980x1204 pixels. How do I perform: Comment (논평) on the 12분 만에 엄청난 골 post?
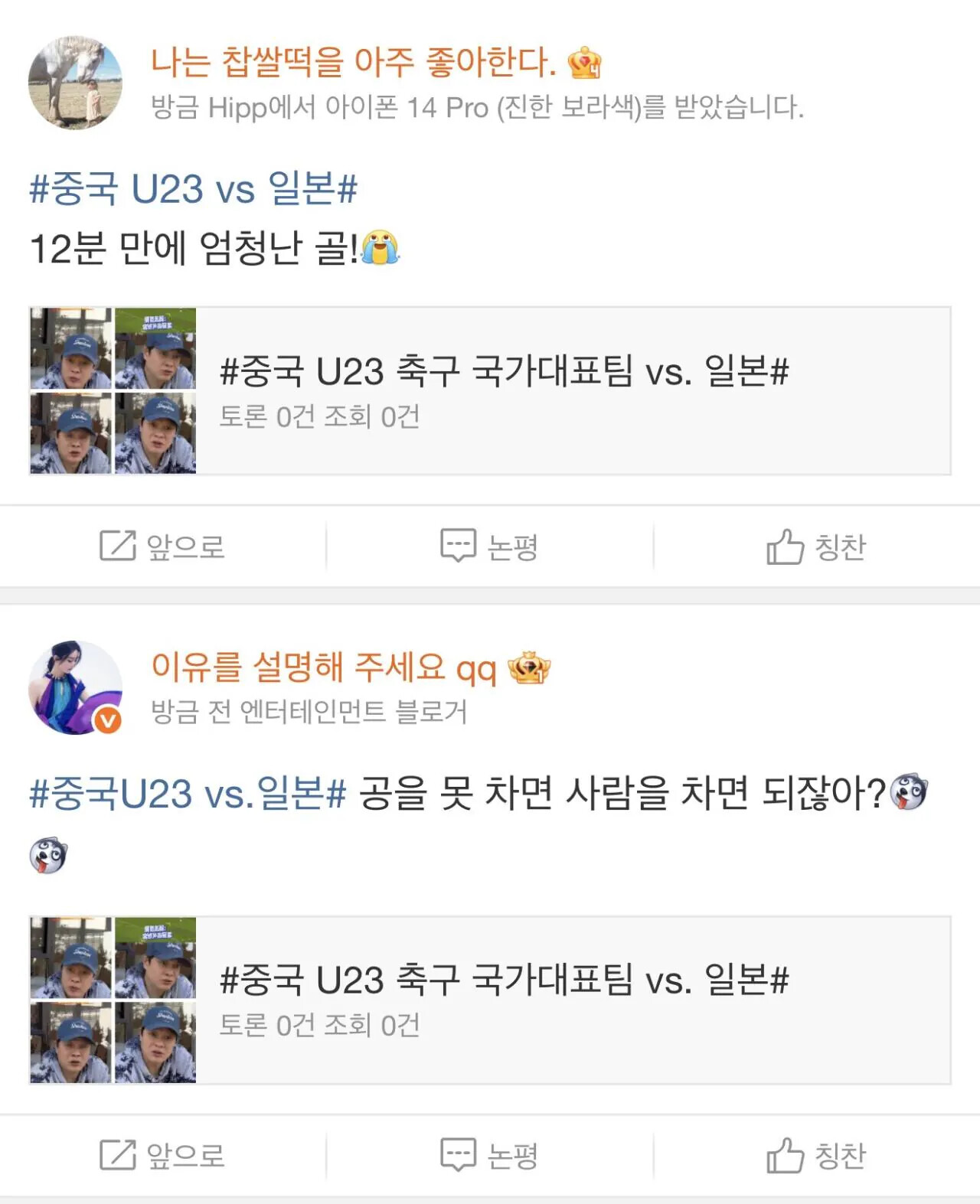[490, 547]
